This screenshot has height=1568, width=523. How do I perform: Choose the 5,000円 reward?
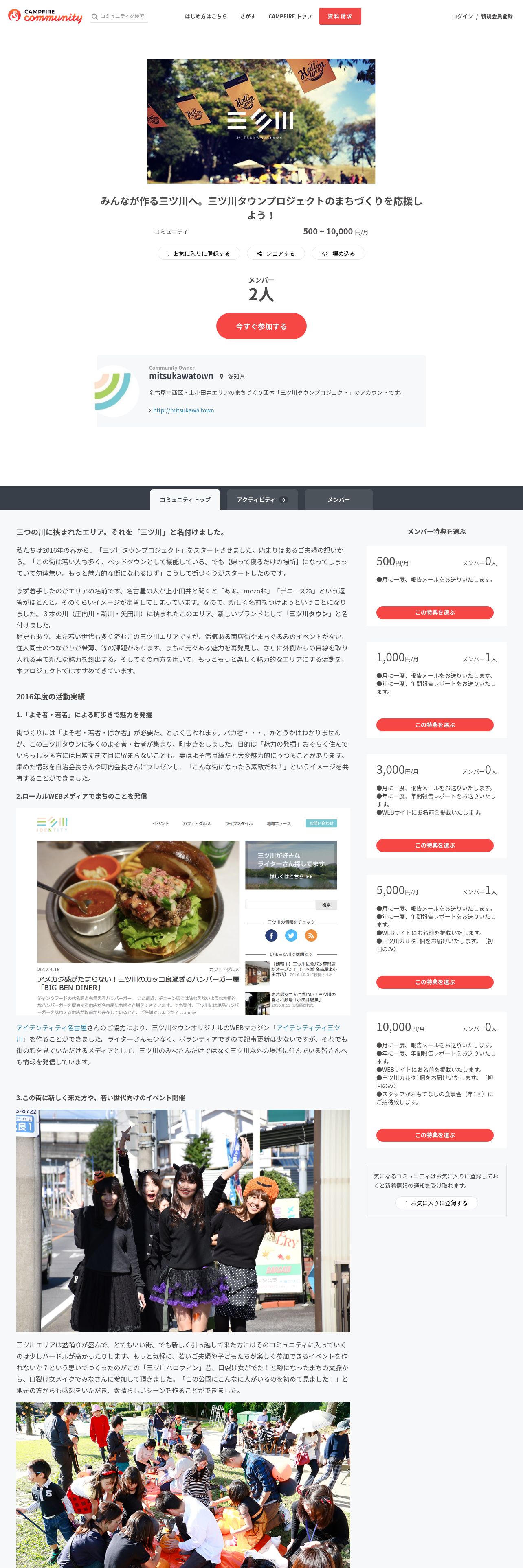point(435,982)
